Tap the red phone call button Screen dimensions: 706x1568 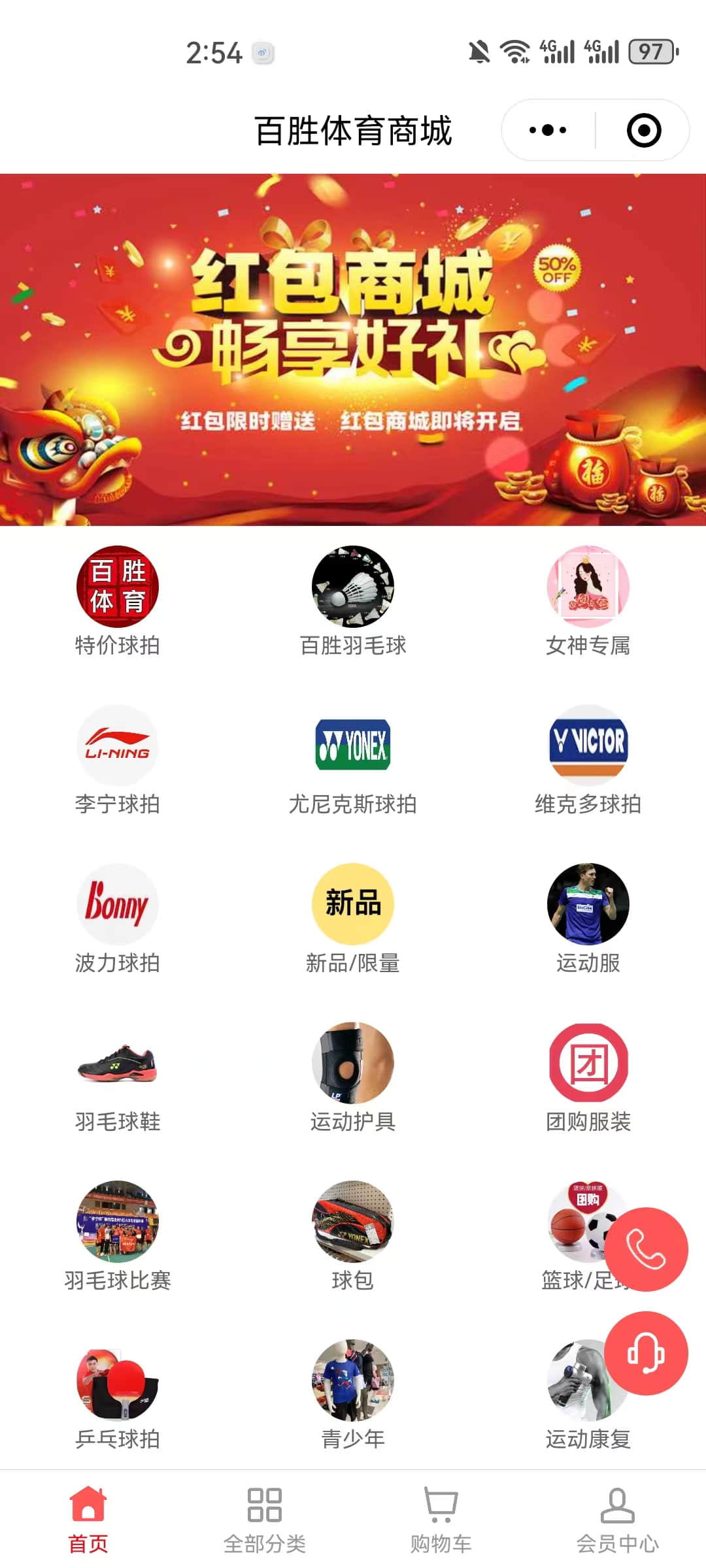[646, 1249]
